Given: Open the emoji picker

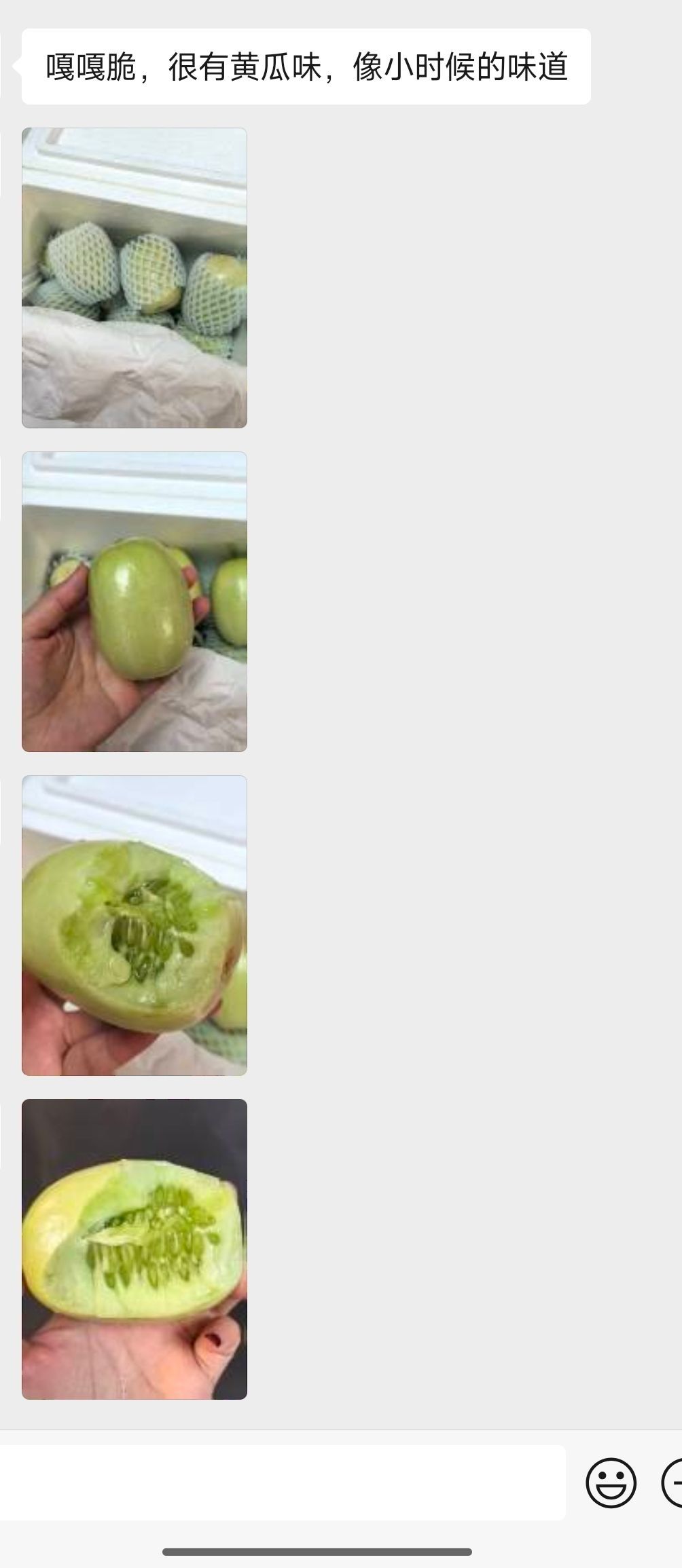Looking at the screenshot, I should [611, 1482].
